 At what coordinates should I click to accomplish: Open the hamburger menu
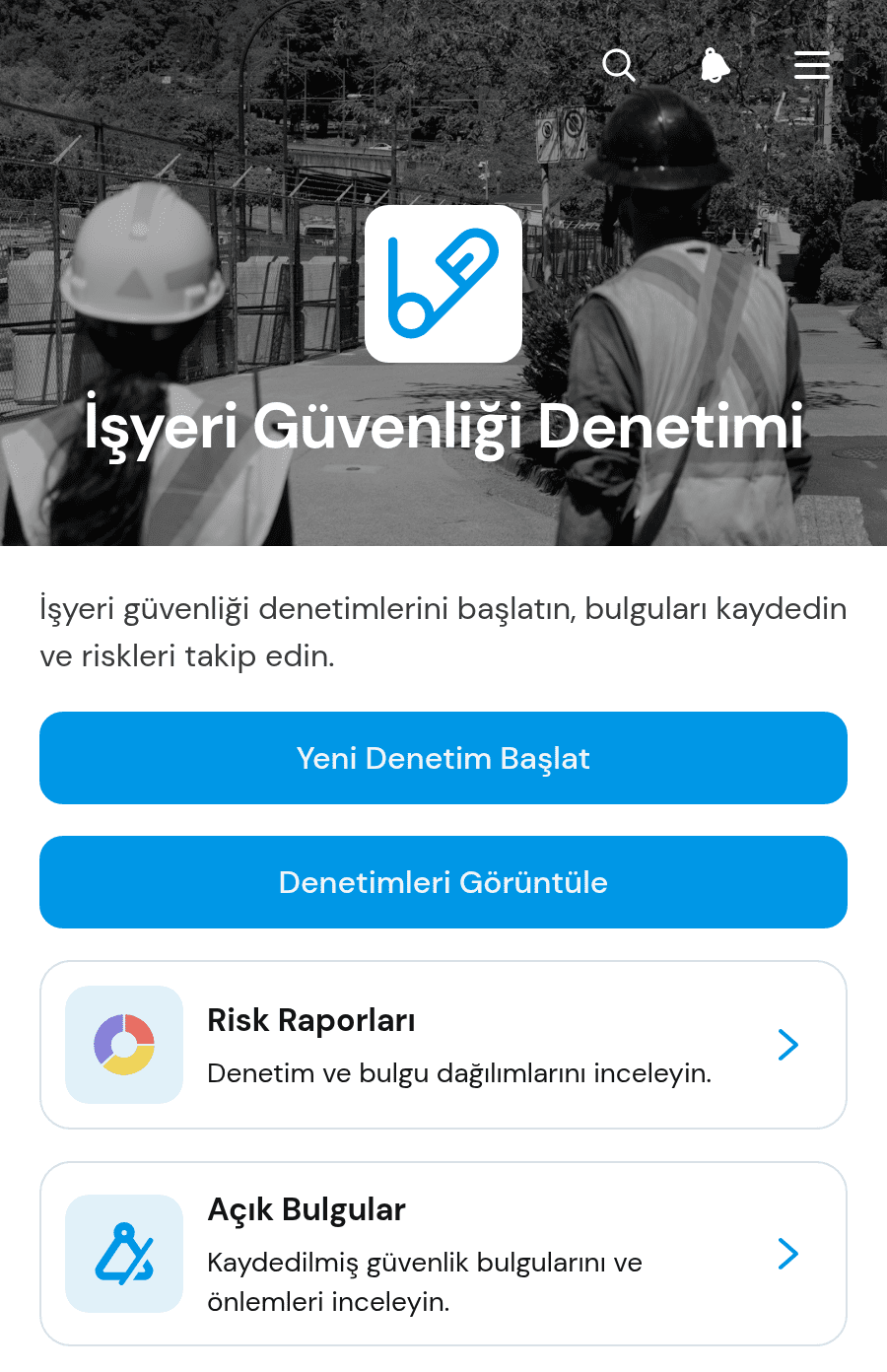tap(812, 65)
